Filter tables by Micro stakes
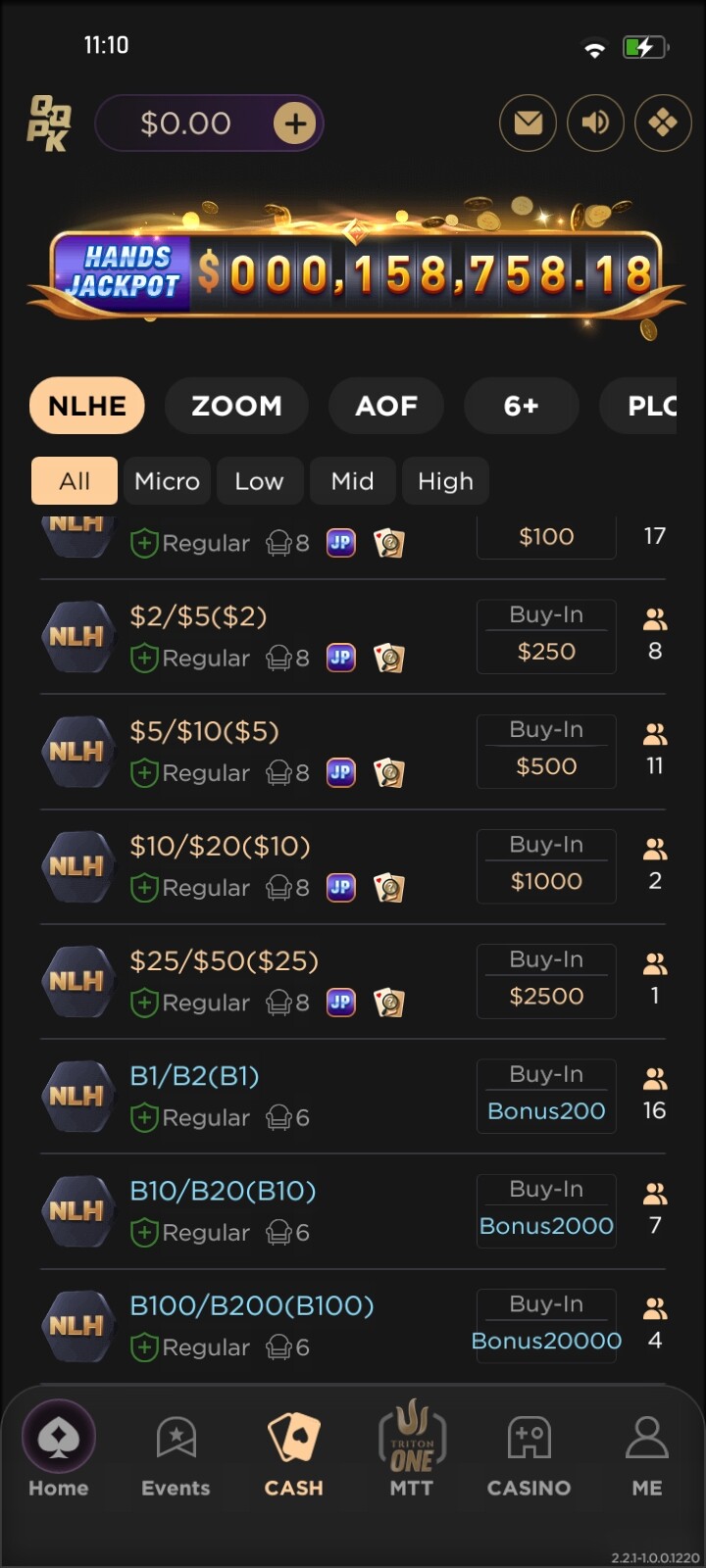This screenshot has height=1568, width=706. (x=167, y=481)
